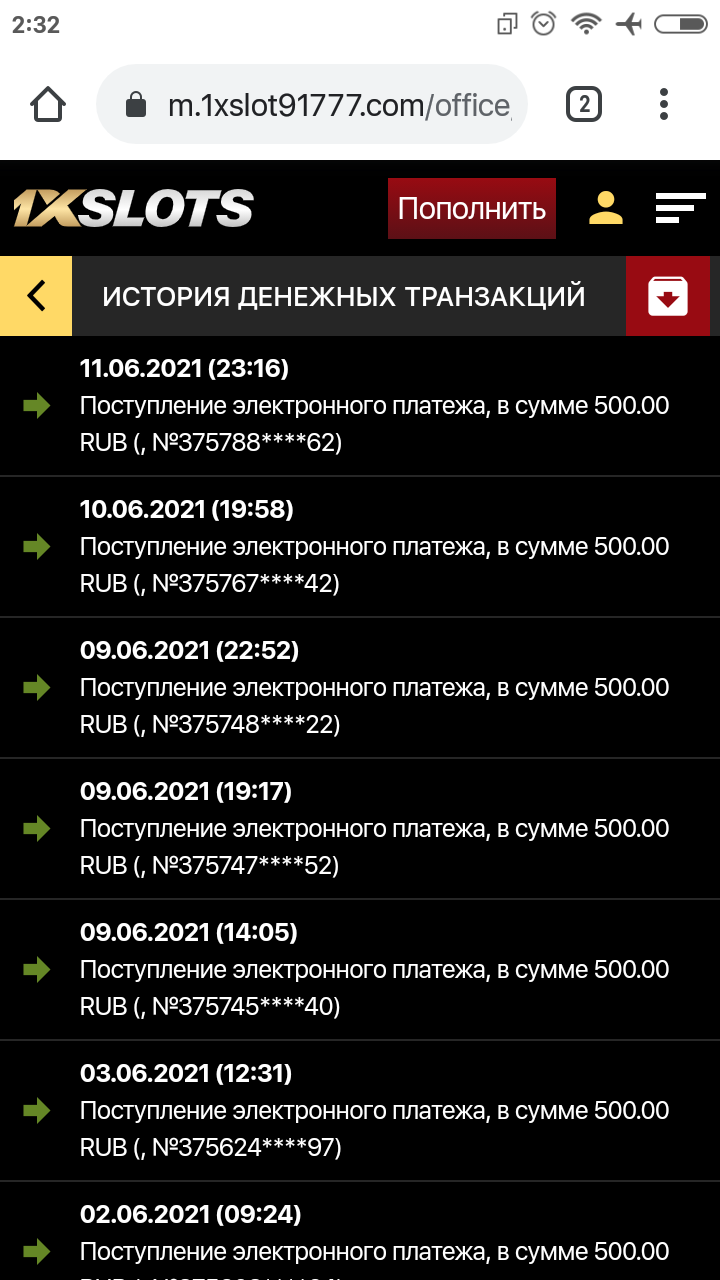This screenshot has width=720, height=1280.
Task: Open the user profile icon
Action: (x=604, y=208)
